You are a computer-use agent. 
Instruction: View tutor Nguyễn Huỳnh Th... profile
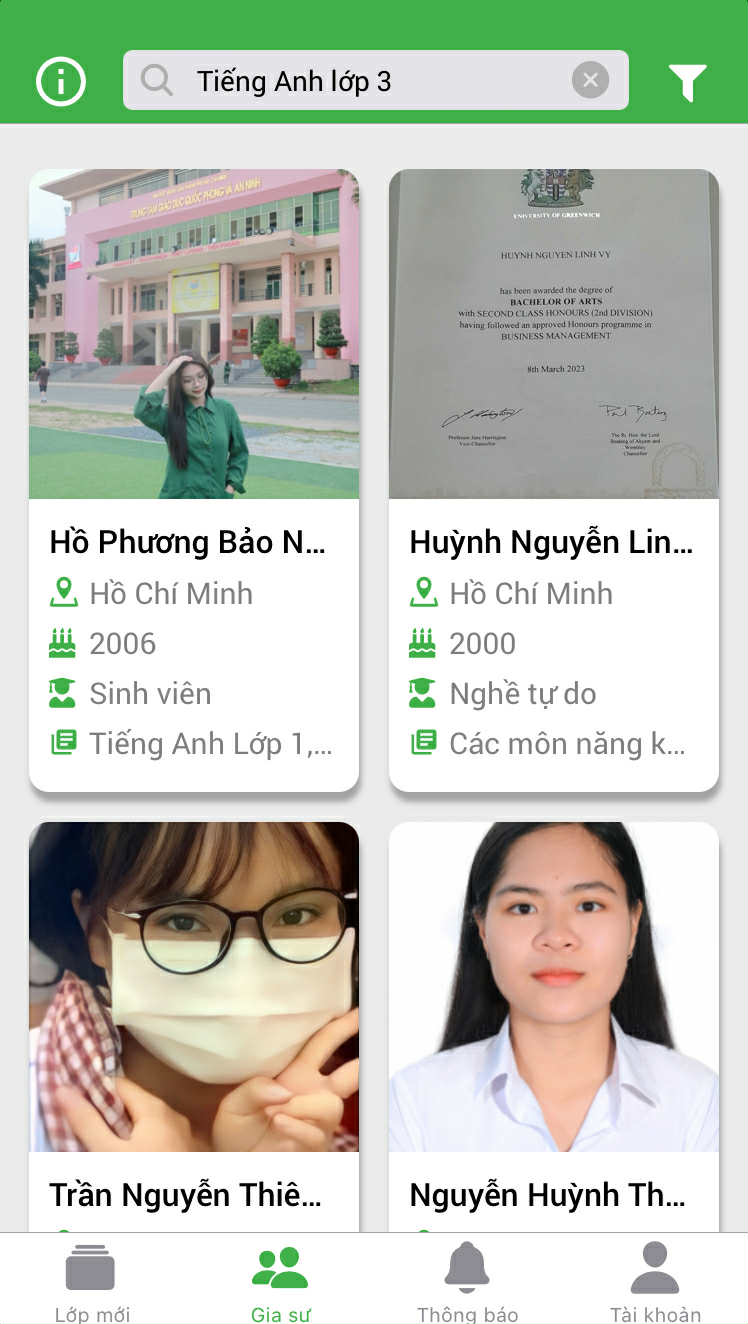554,1020
